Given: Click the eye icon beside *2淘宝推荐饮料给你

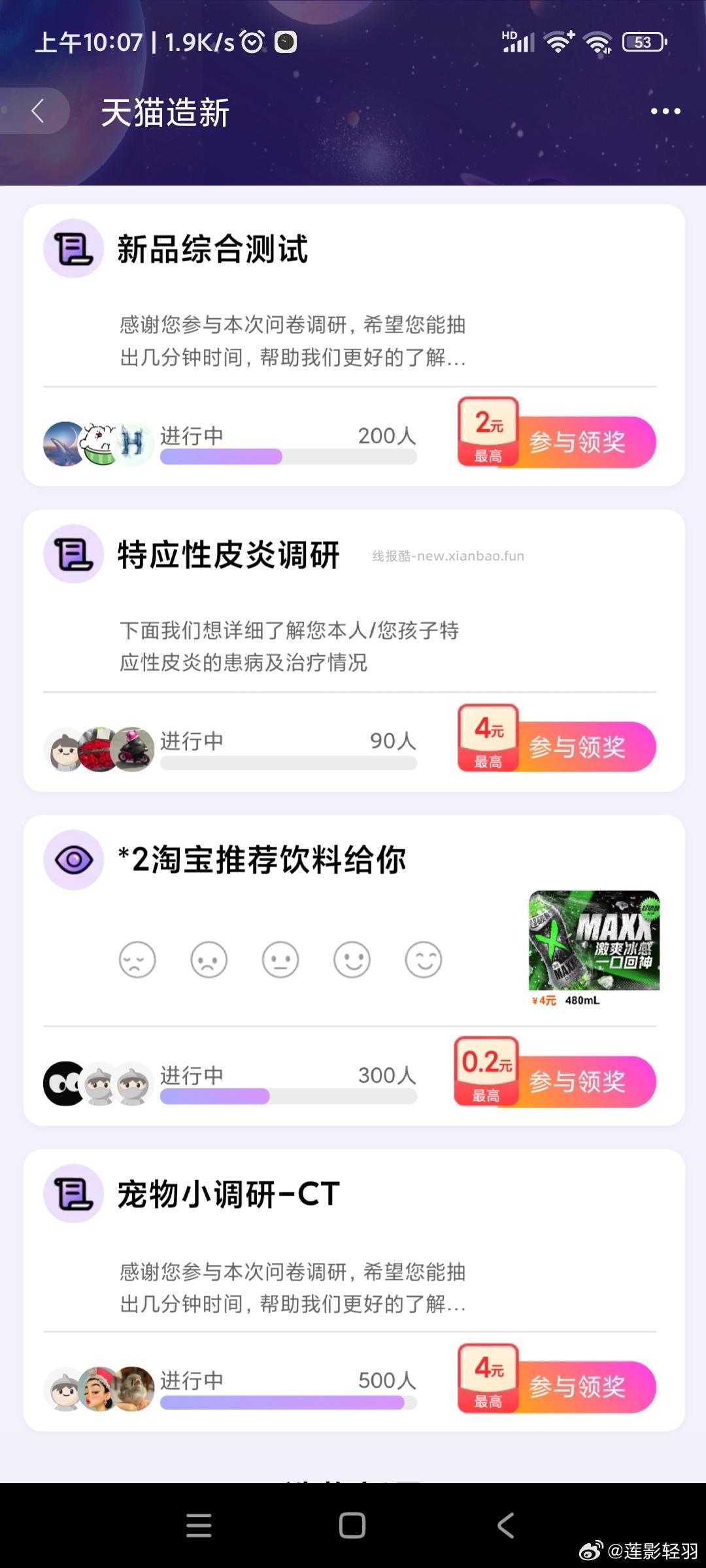Looking at the screenshot, I should point(73,860).
